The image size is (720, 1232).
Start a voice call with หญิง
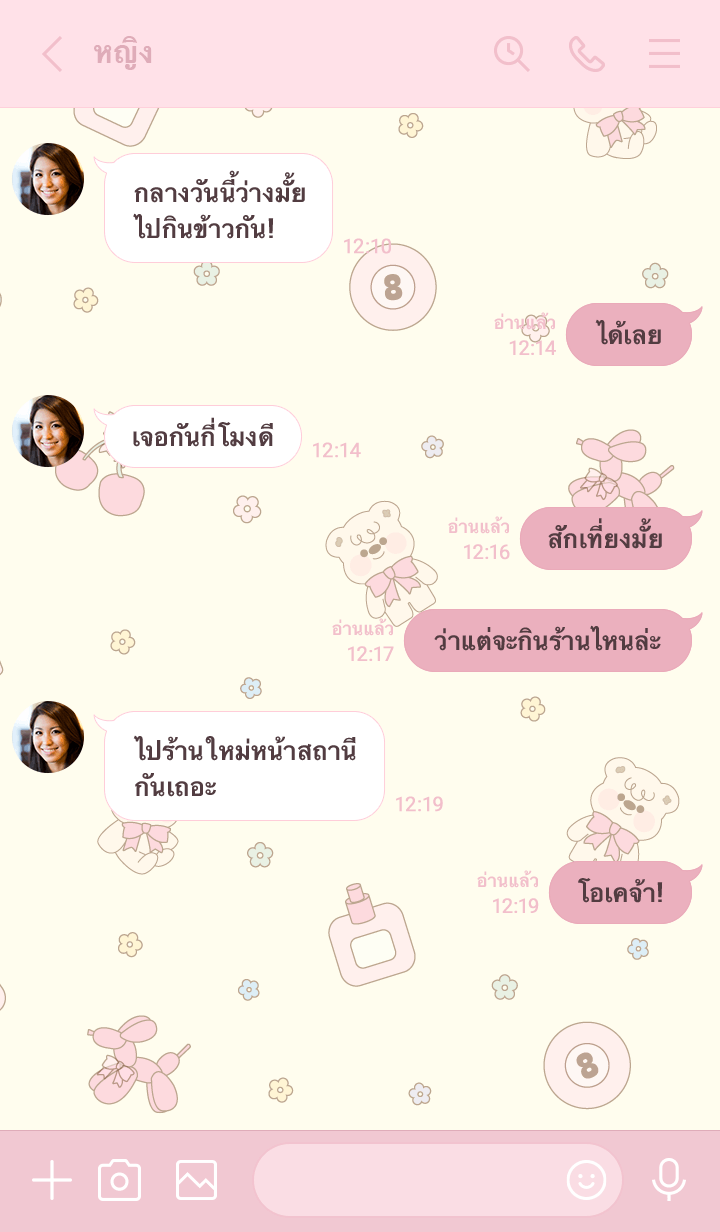pos(587,54)
